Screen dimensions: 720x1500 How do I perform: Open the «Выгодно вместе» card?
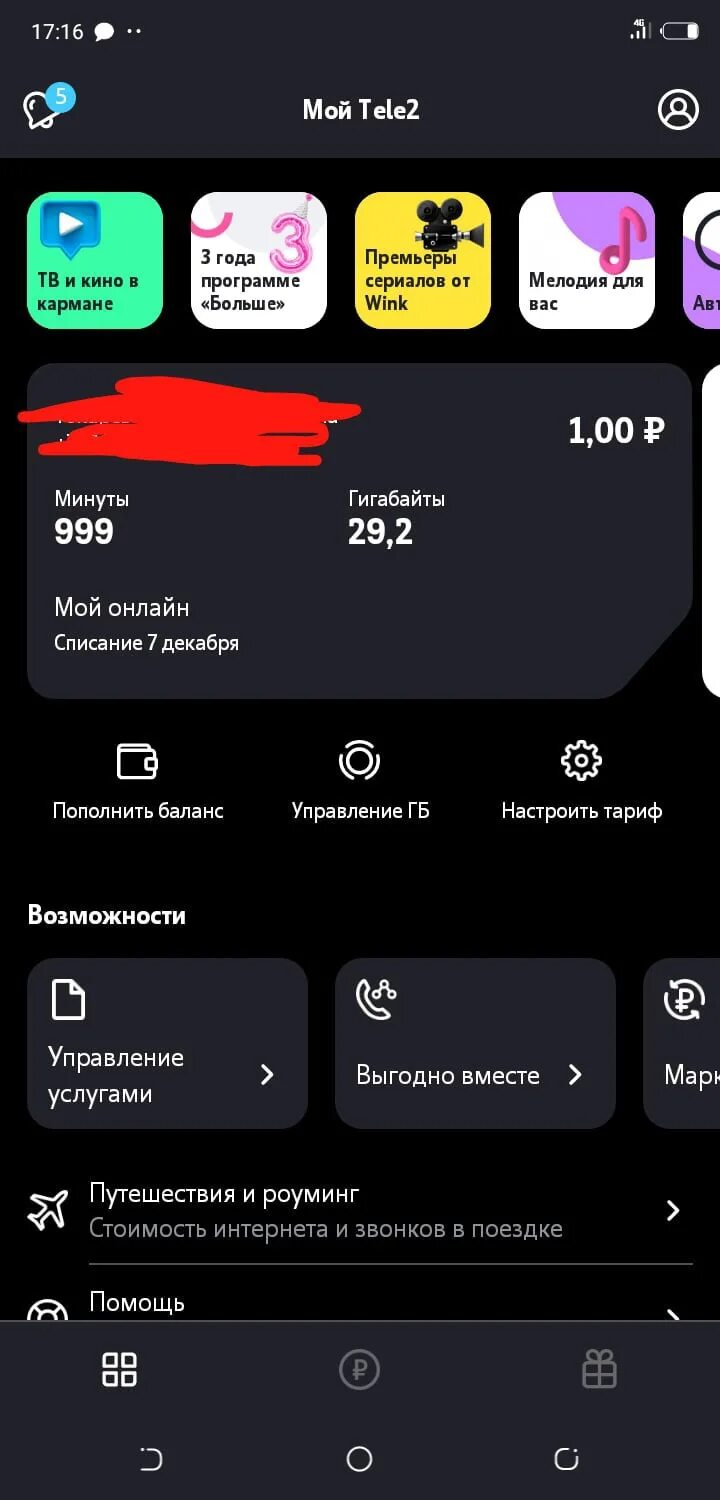(x=475, y=1043)
